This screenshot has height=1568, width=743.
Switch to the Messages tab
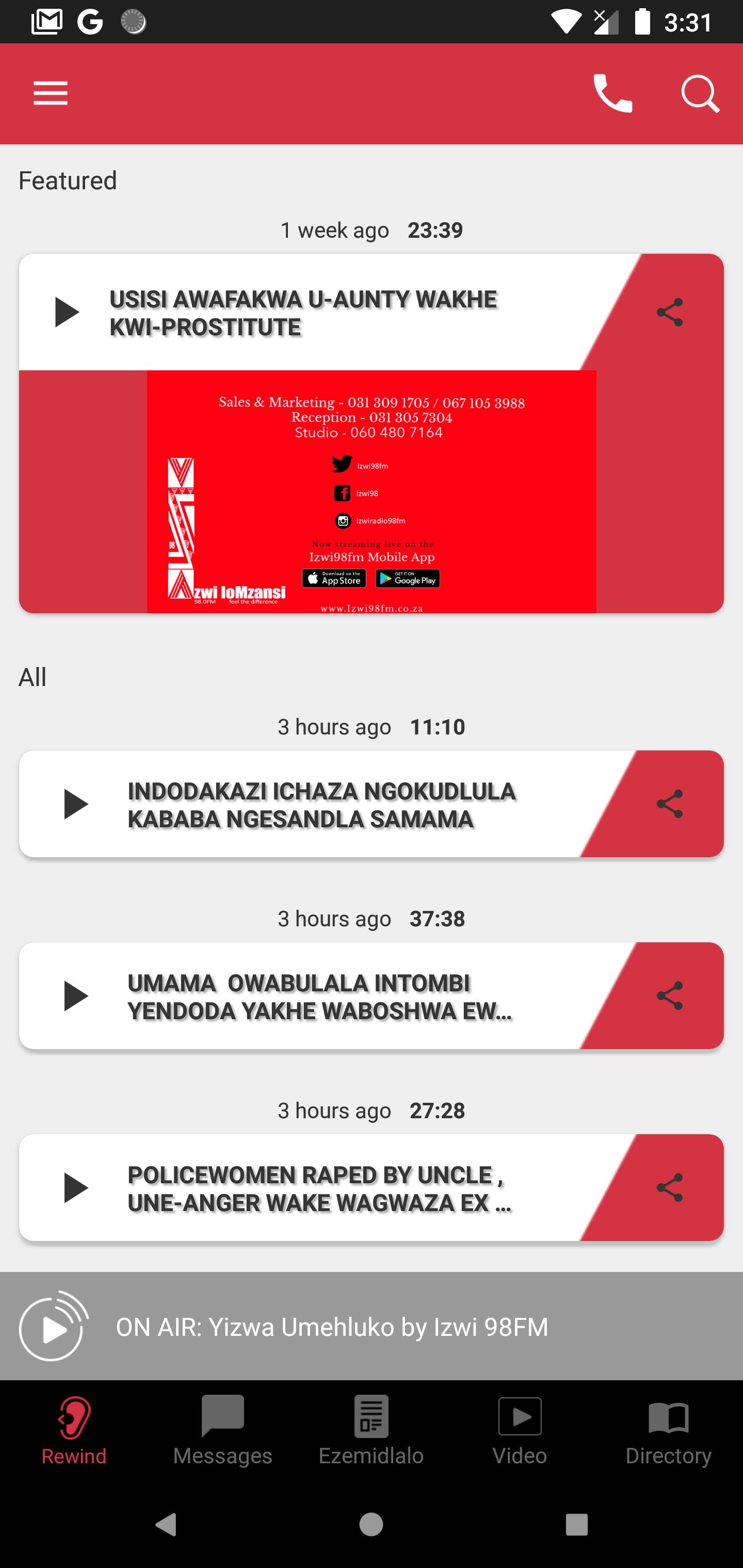pyautogui.click(x=223, y=1431)
